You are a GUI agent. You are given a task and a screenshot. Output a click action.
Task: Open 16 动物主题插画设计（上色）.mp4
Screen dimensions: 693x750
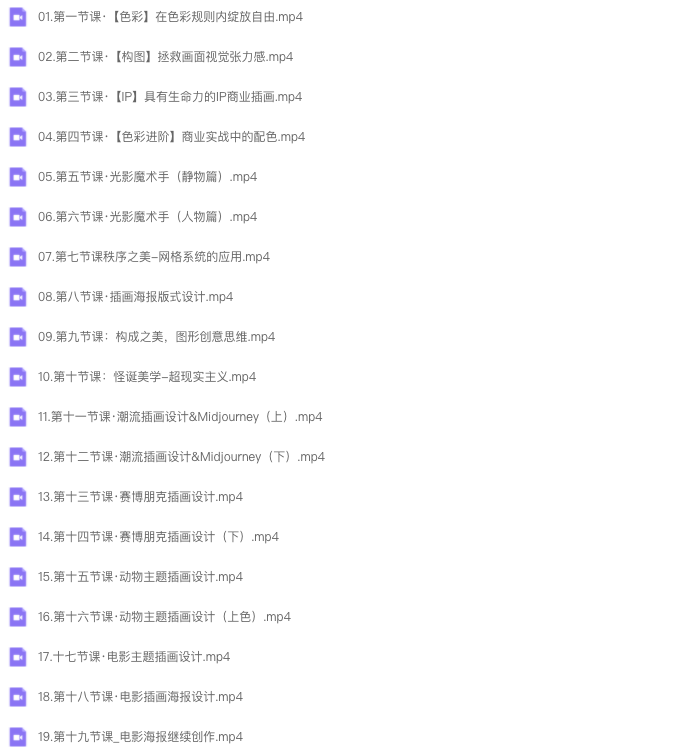(164, 617)
